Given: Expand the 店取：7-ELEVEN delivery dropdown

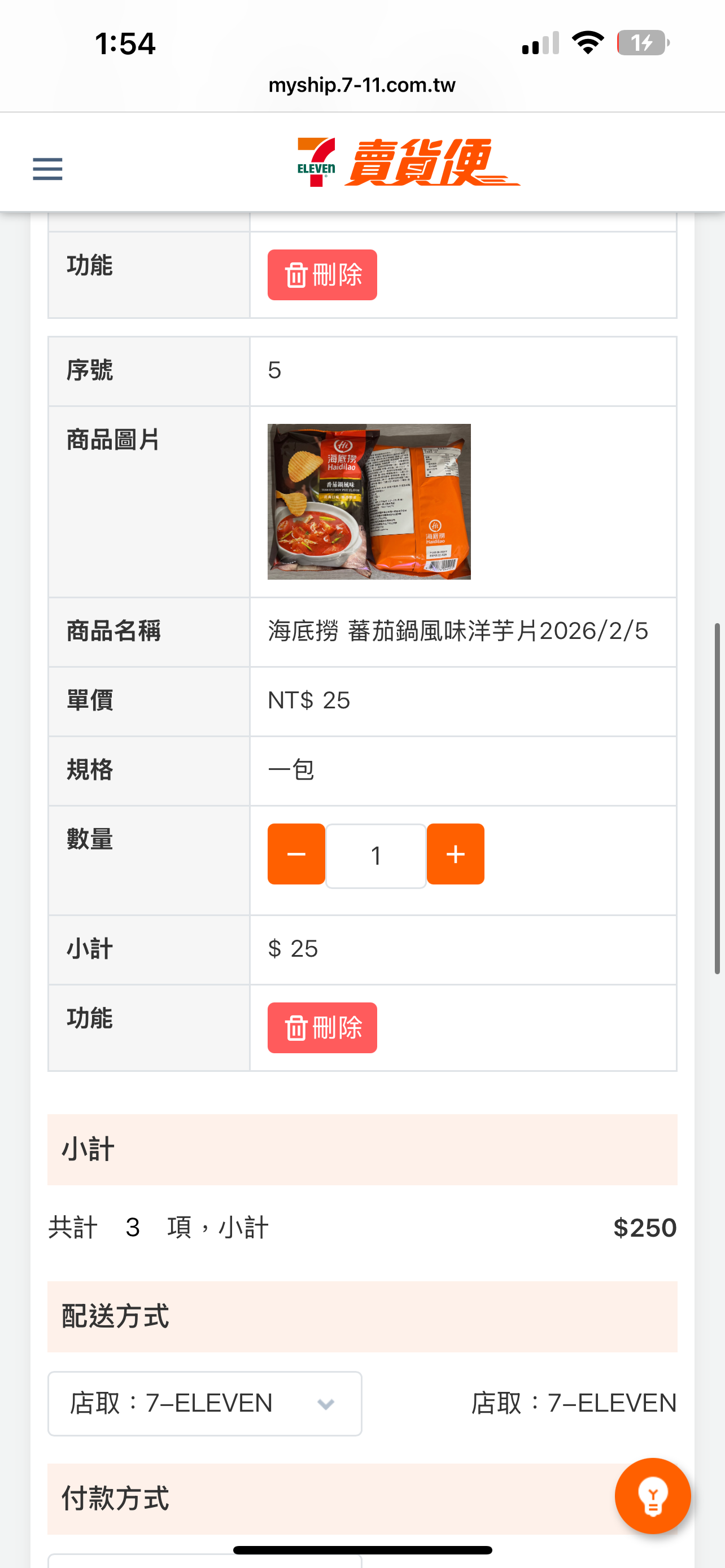Looking at the screenshot, I should pos(204,1403).
